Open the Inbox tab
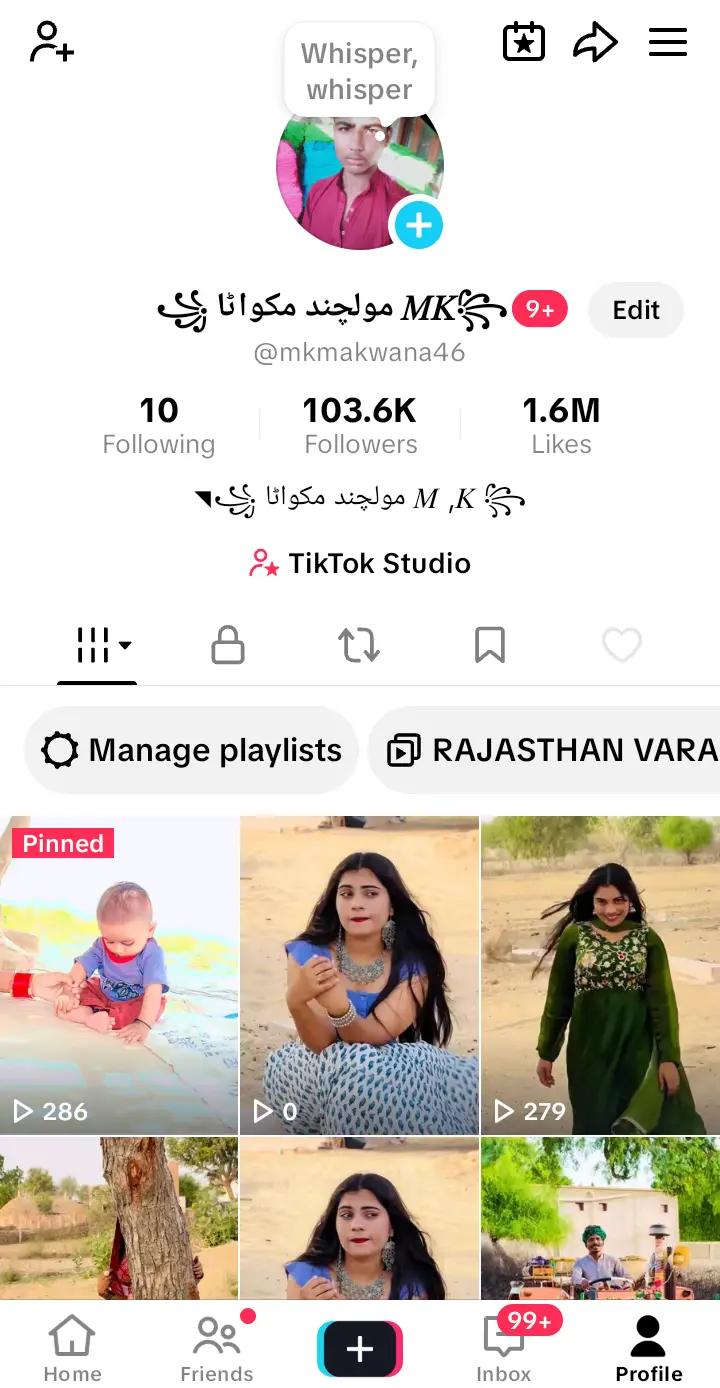This screenshot has width=720, height=1388. (504, 1348)
